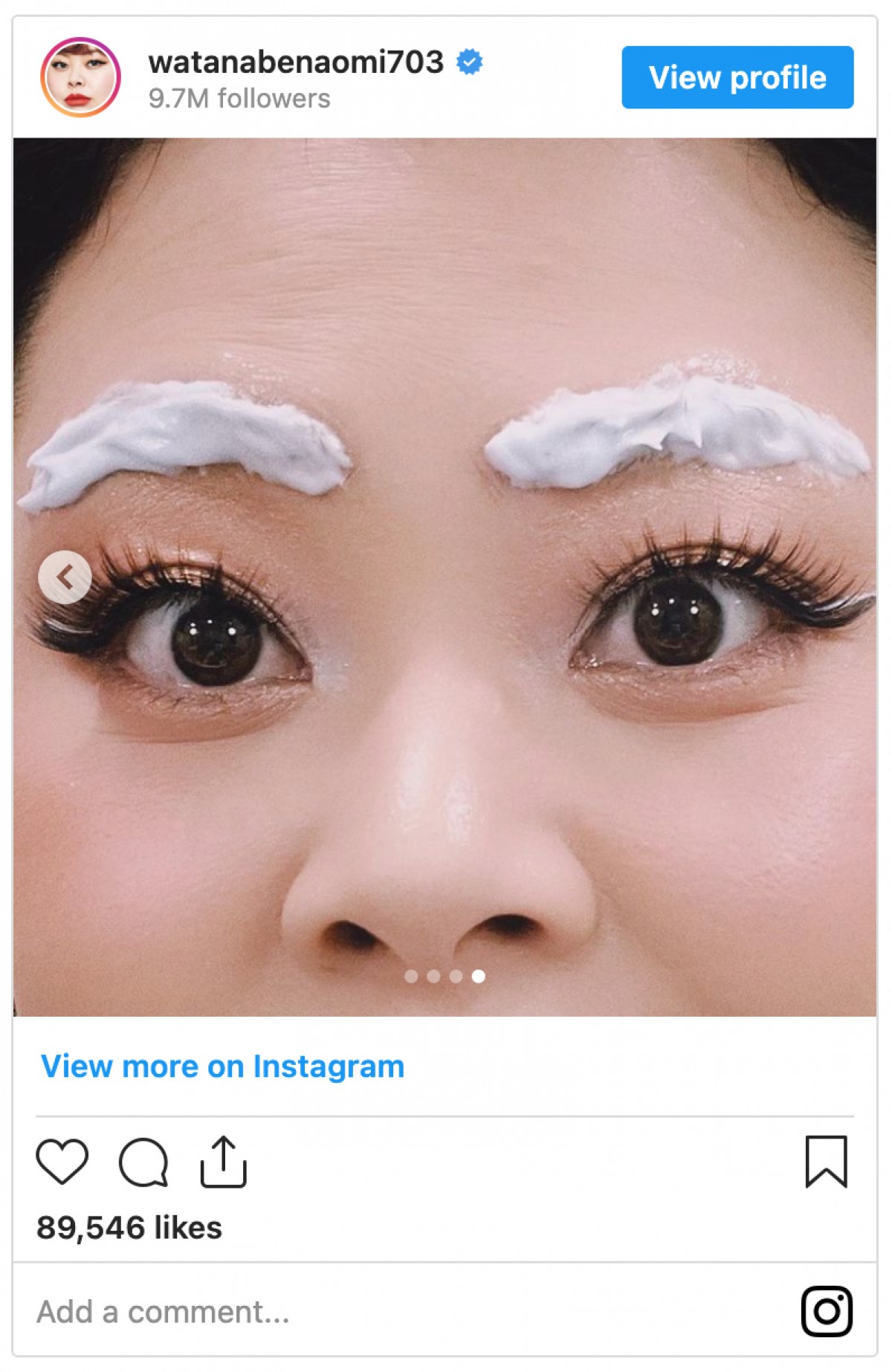892x1372 pixels.
Task: Open View more on Instagram link
Action: (x=222, y=1066)
